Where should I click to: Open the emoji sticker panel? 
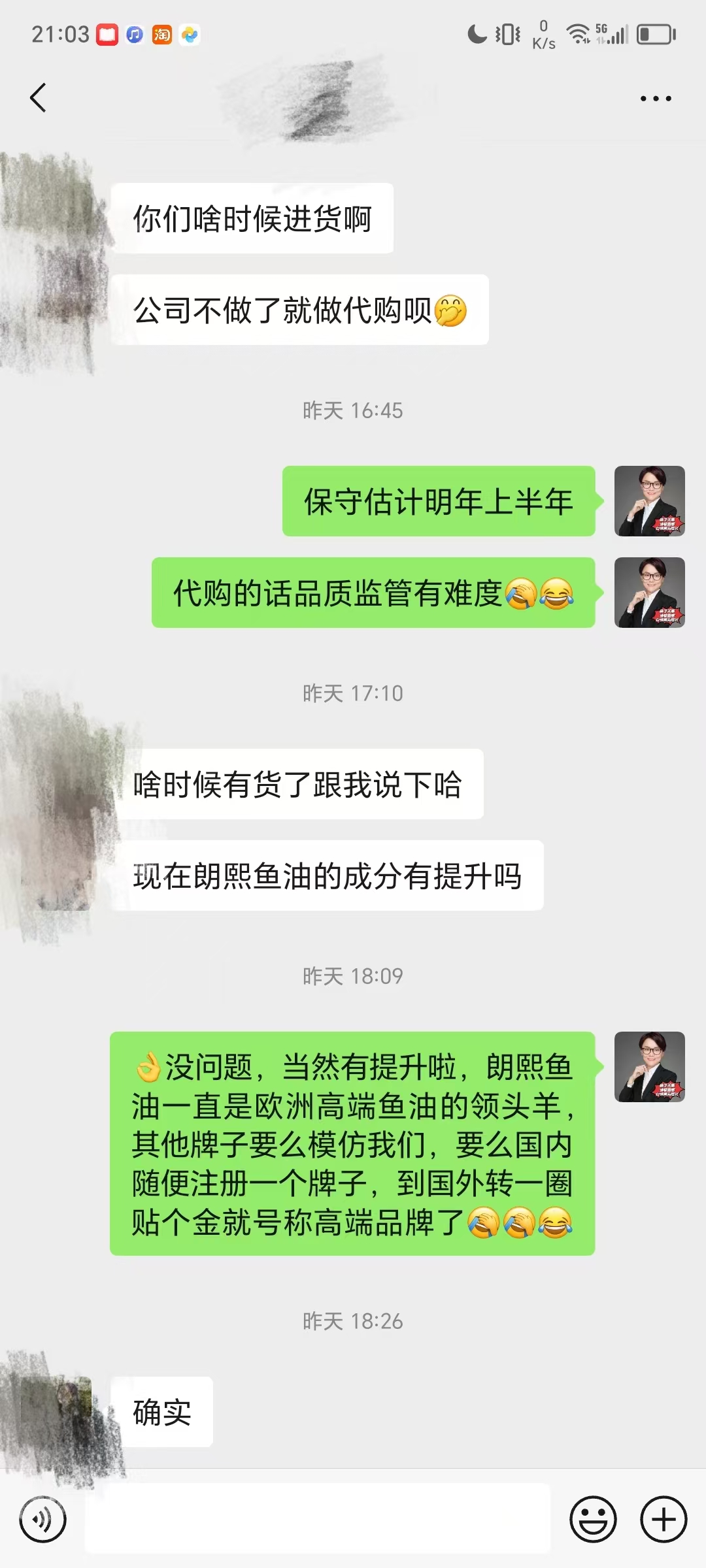coord(593,1519)
